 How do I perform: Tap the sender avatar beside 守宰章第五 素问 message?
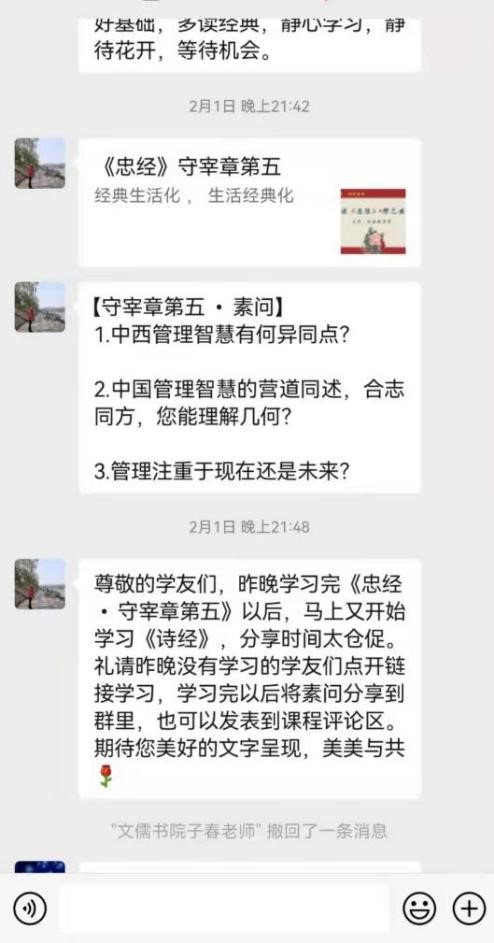(40, 307)
